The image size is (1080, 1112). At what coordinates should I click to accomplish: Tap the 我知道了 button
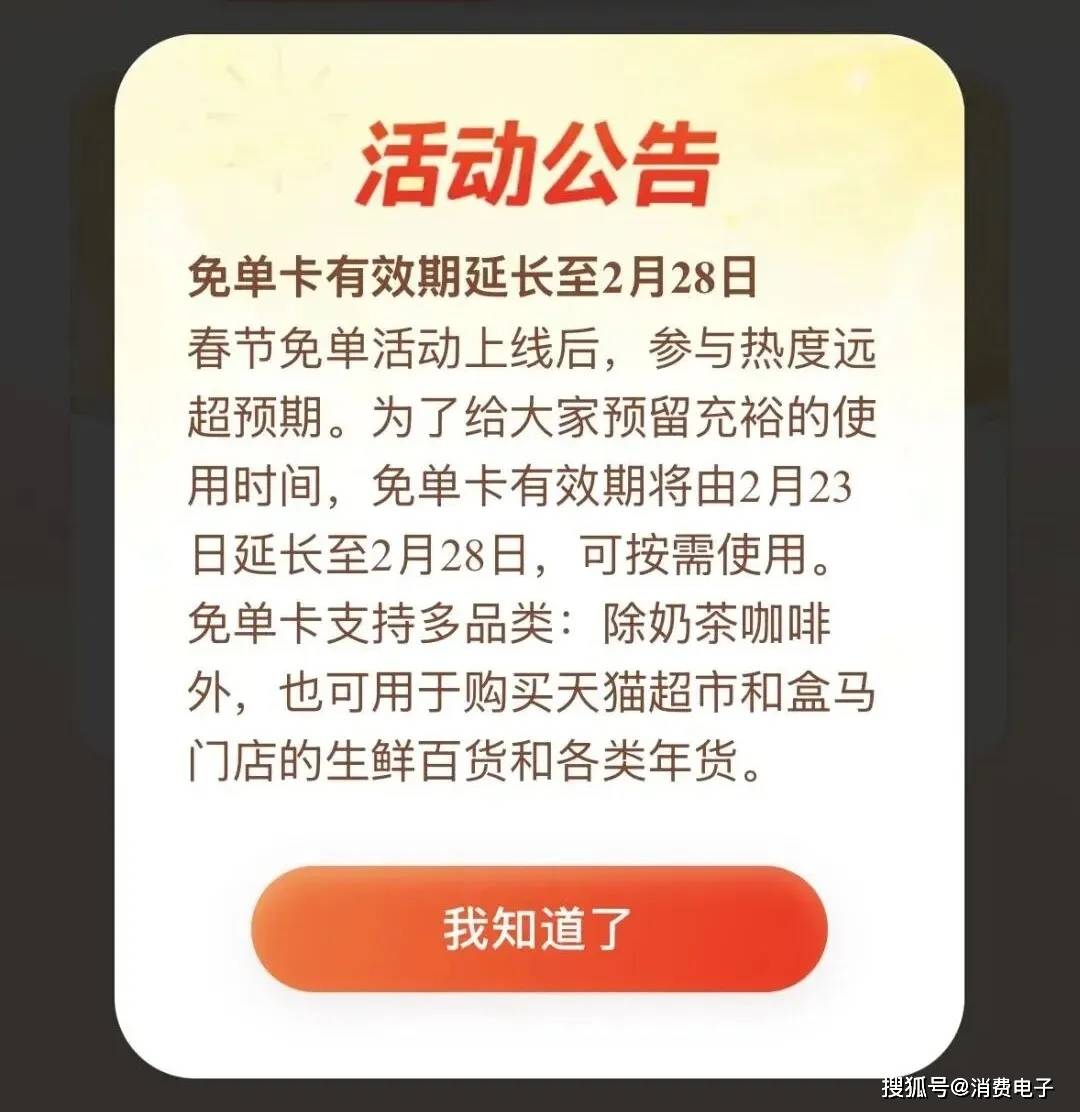click(539, 929)
